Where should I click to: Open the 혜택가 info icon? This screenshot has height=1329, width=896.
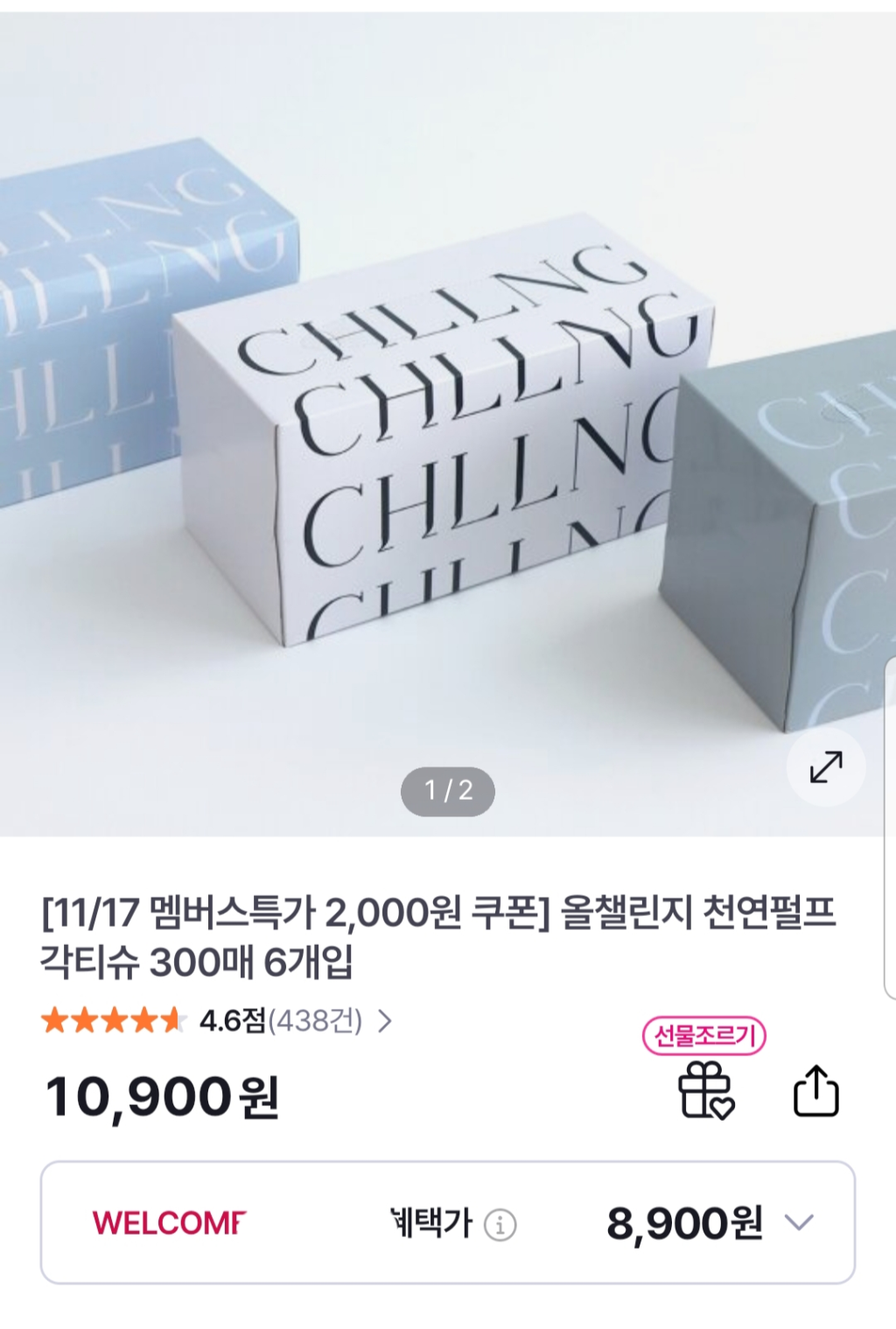(500, 1224)
